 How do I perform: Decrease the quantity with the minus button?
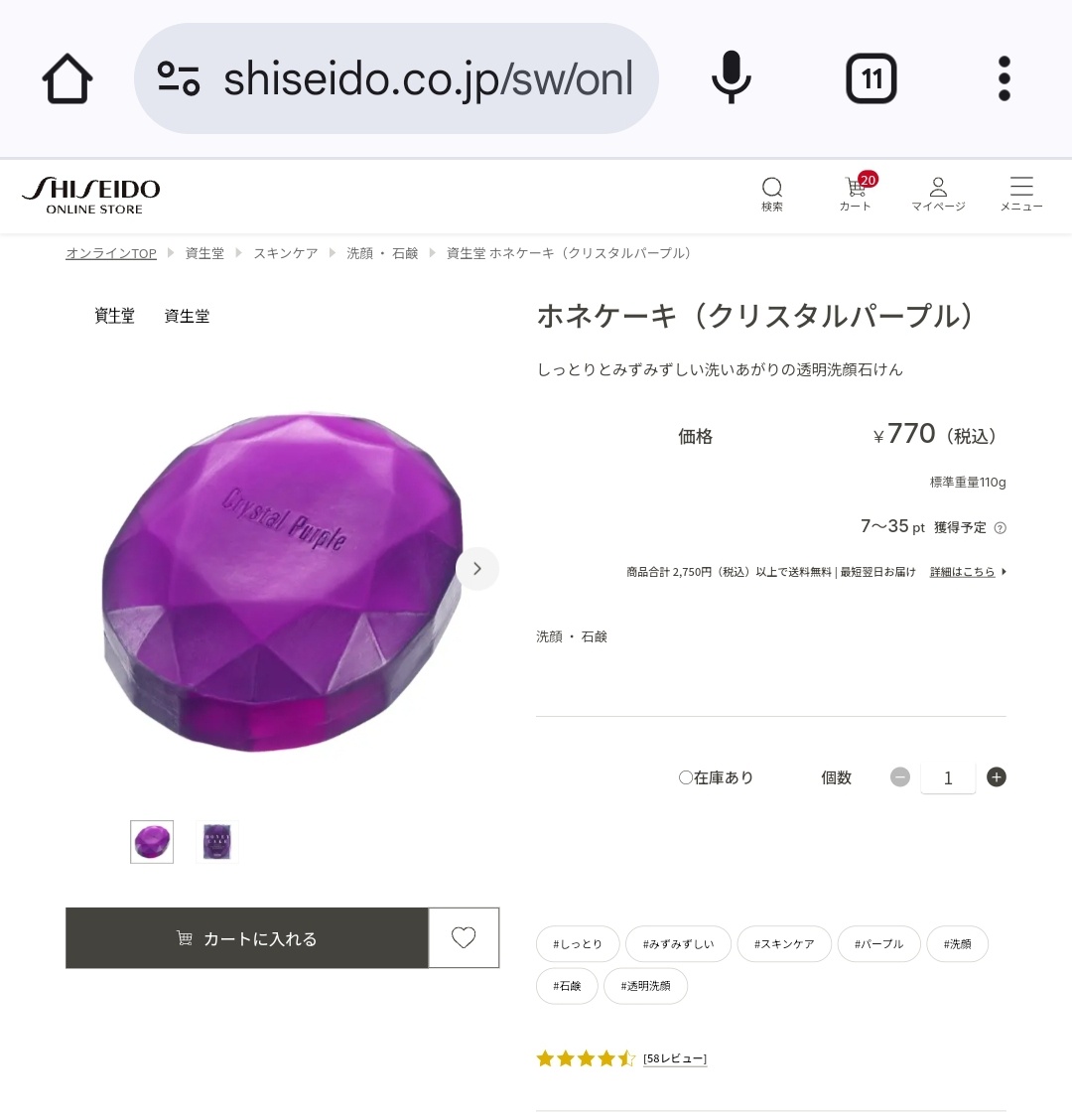pos(900,776)
